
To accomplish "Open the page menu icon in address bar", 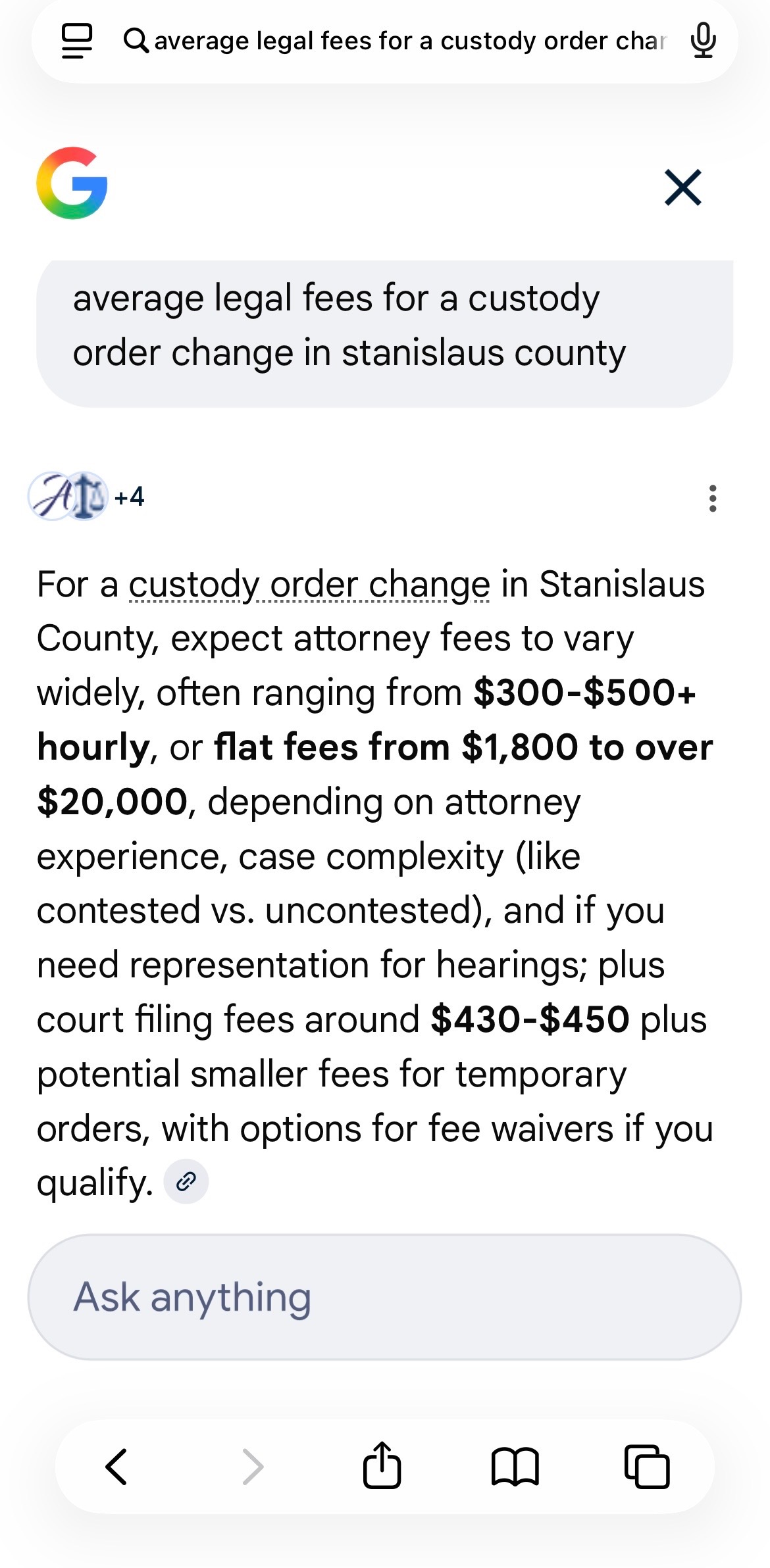I will [x=77, y=41].
